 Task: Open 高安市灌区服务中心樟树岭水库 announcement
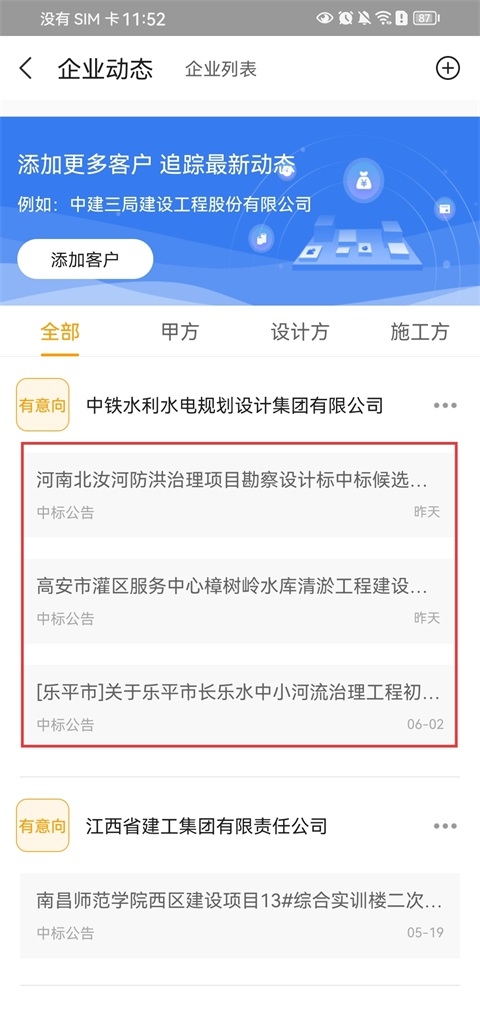pos(240,601)
